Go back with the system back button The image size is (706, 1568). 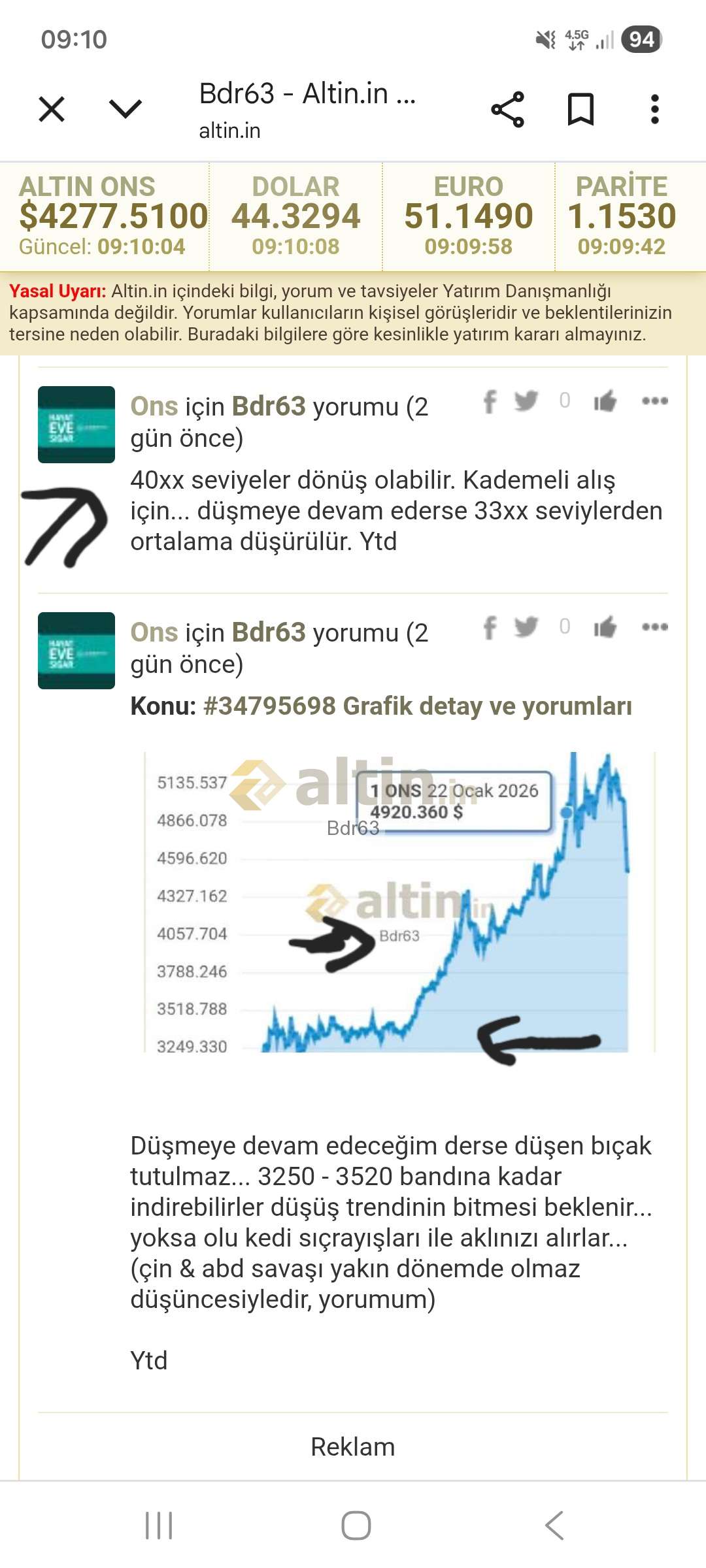(x=554, y=1526)
